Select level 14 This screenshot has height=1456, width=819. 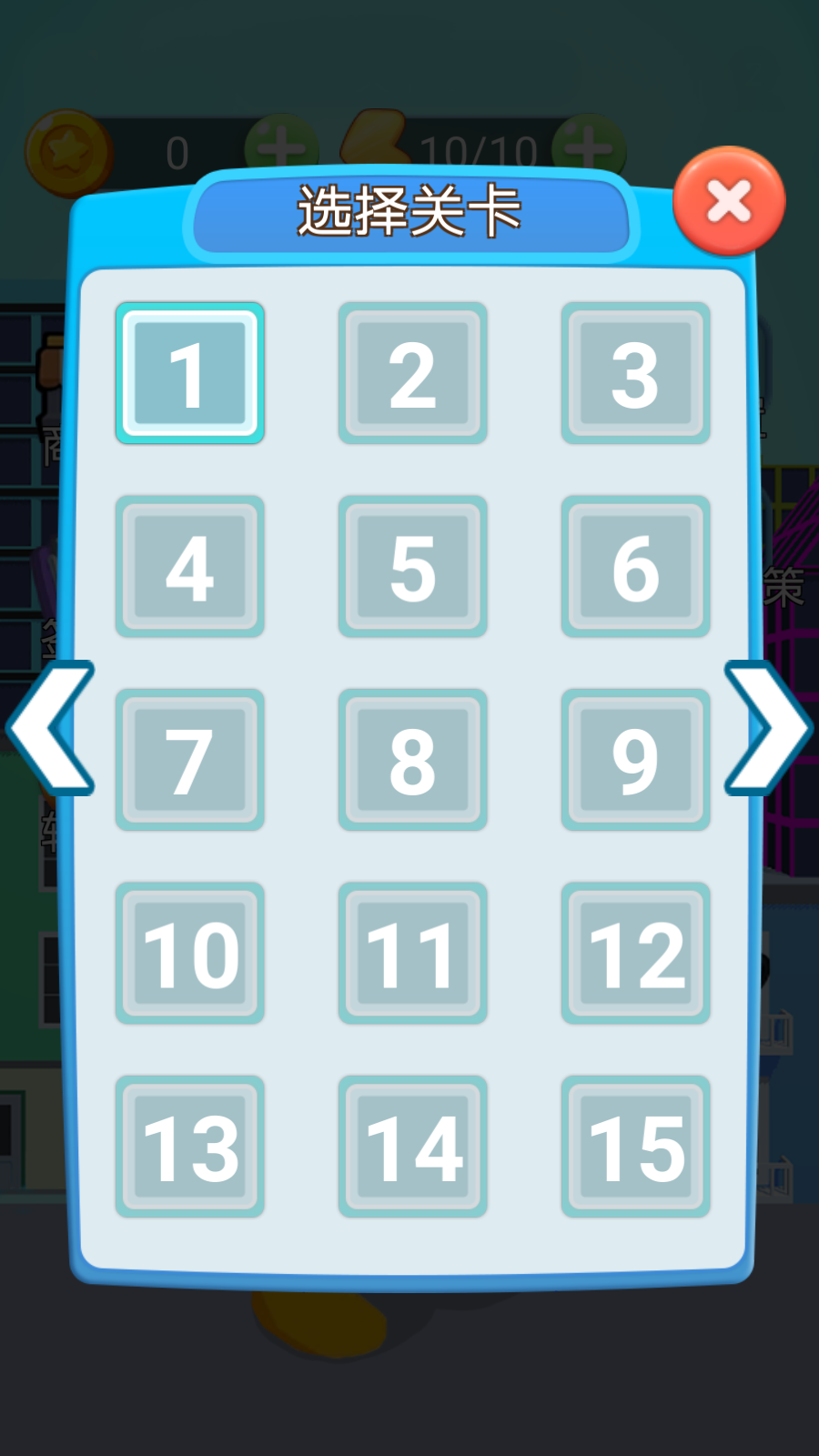click(412, 1147)
